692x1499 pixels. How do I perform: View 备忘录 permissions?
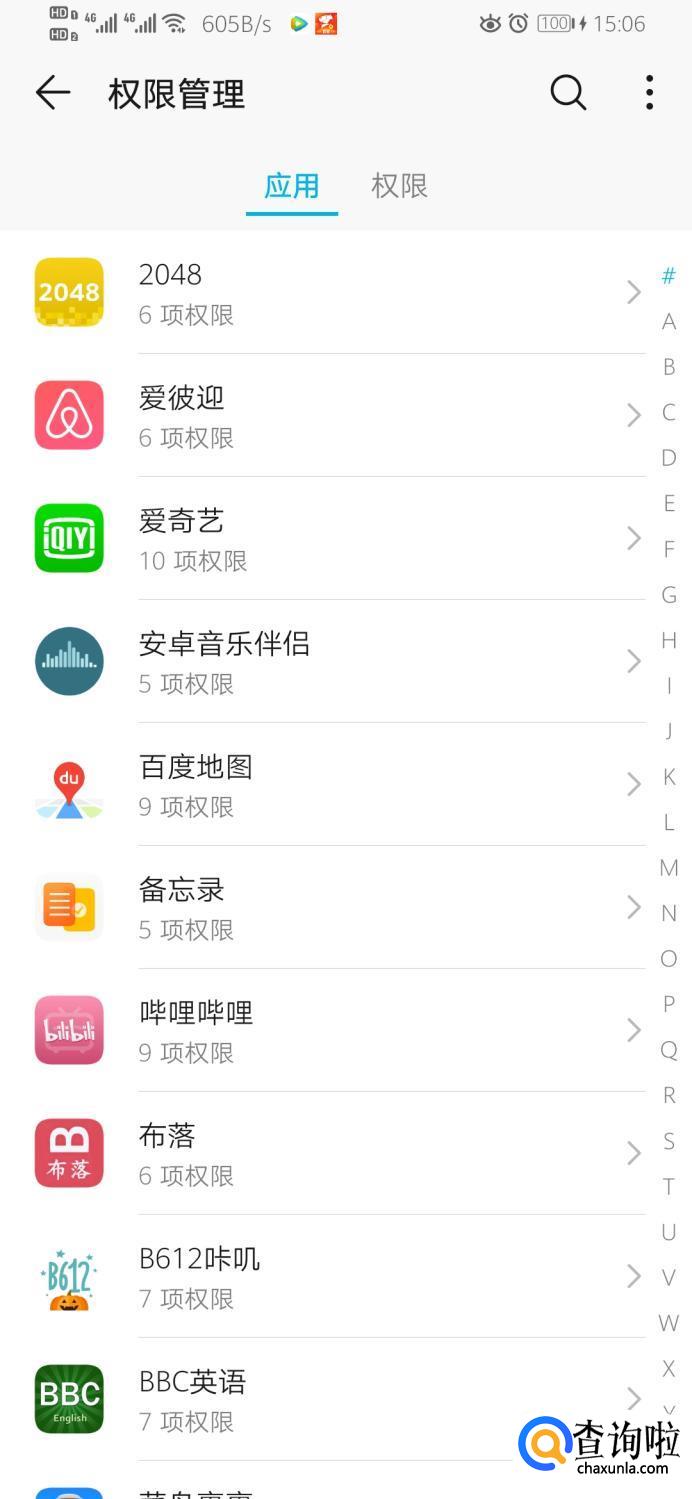pos(340,907)
